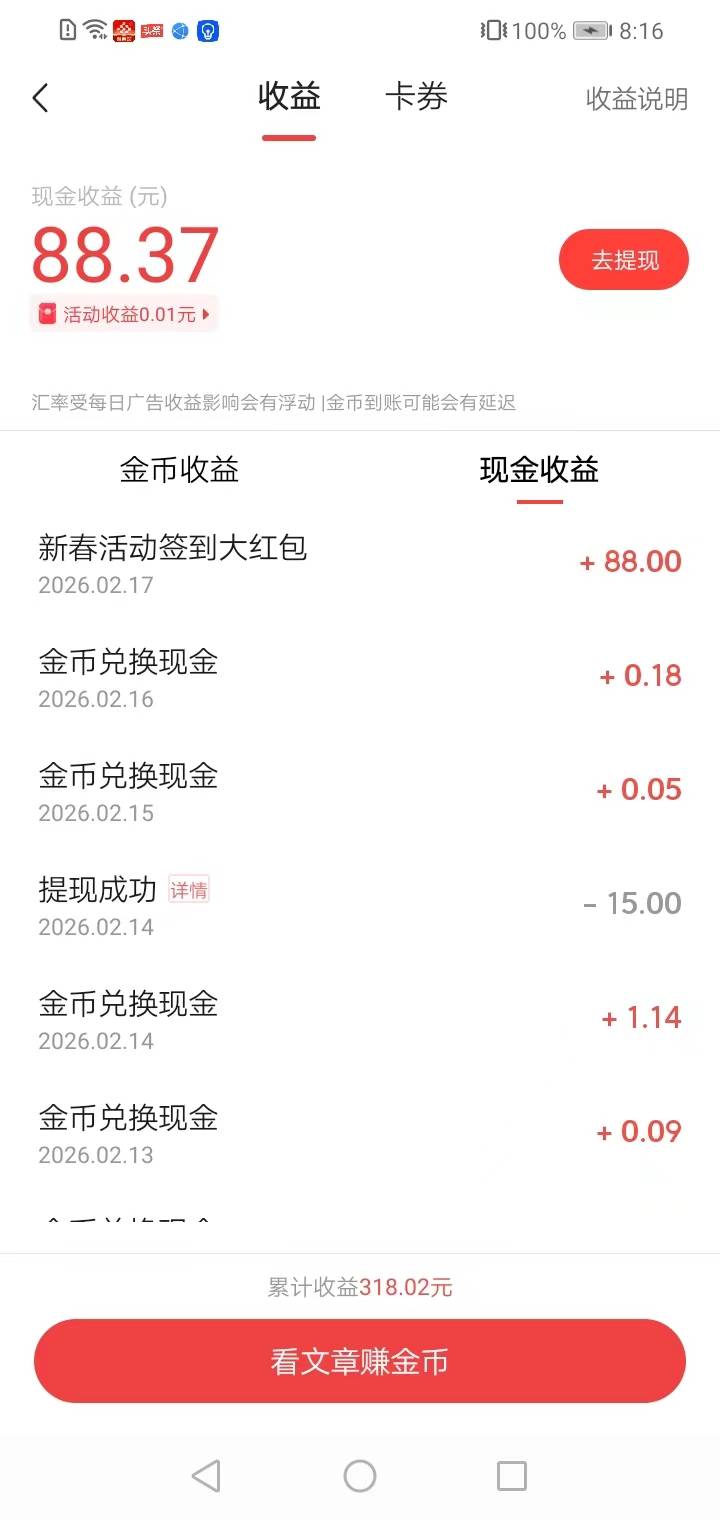Open 活动收益0.01元 details

coord(124,314)
